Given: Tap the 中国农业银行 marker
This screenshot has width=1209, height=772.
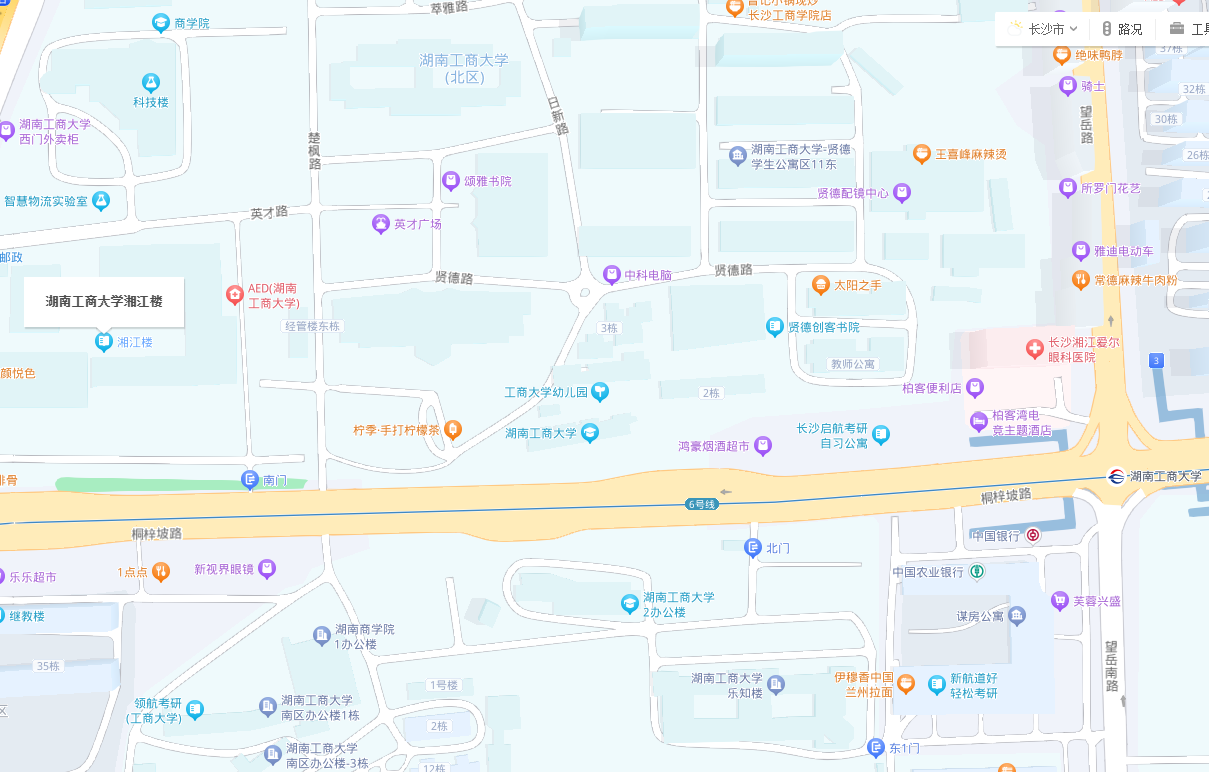Looking at the screenshot, I should [977, 572].
